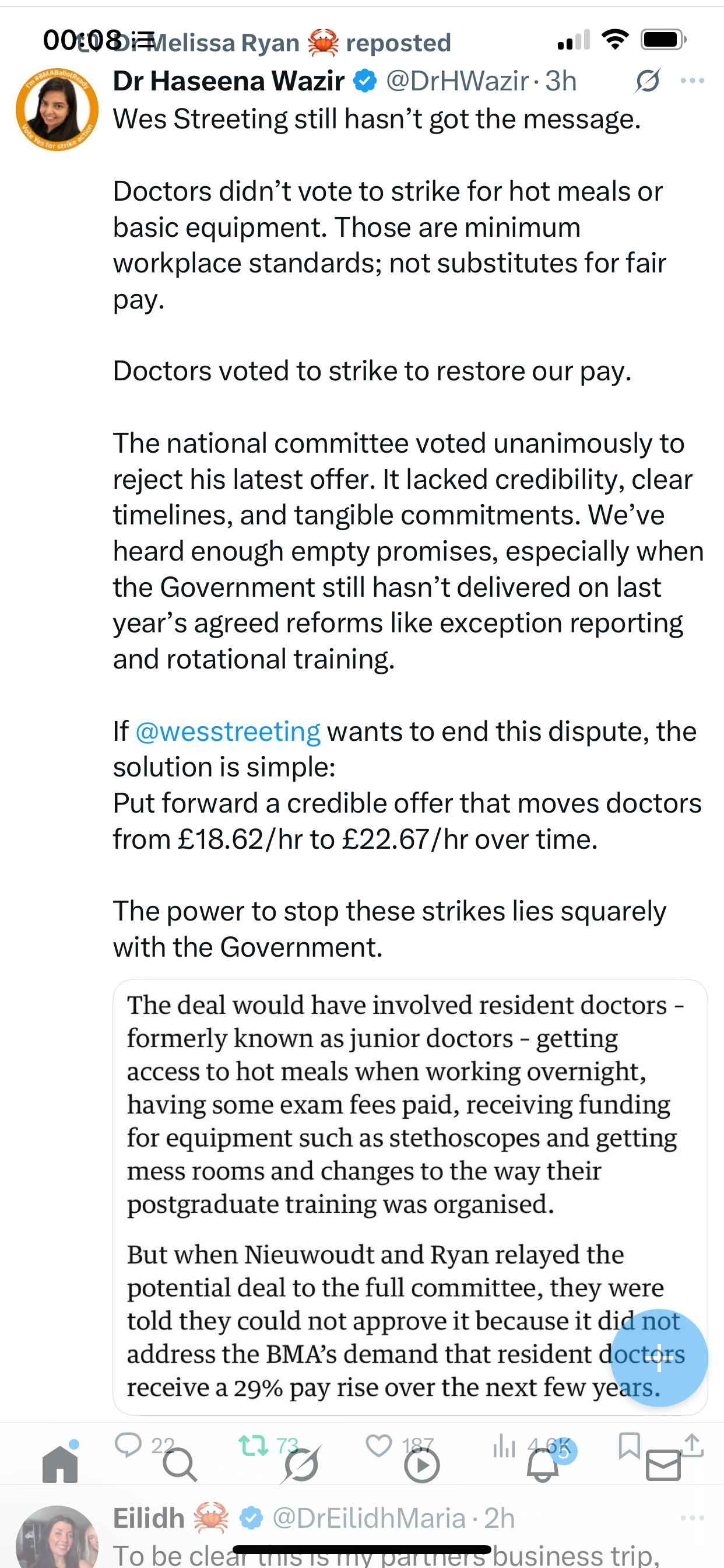Open the notifications bell
This screenshot has height=1568, width=724.
[x=543, y=1464]
